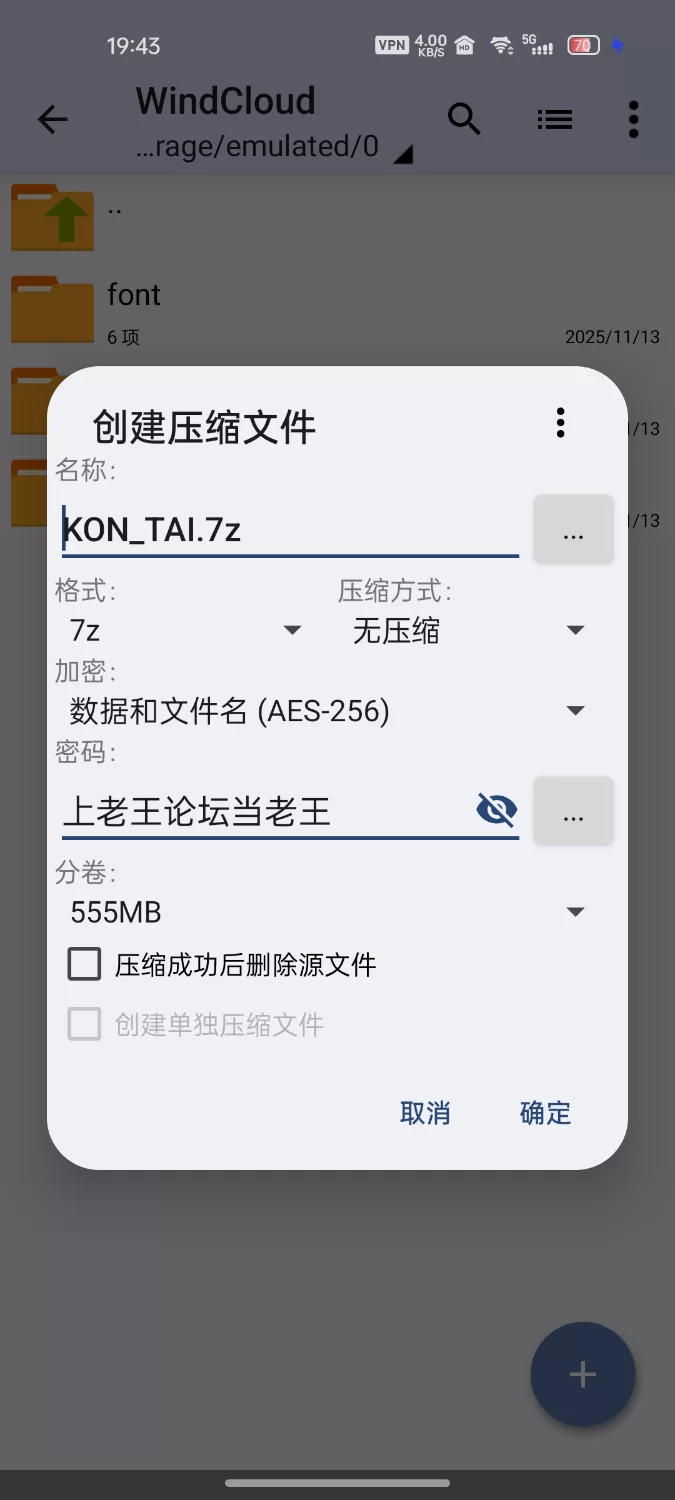
Task: Confirm archive creation with 确定
Action: (546, 1113)
